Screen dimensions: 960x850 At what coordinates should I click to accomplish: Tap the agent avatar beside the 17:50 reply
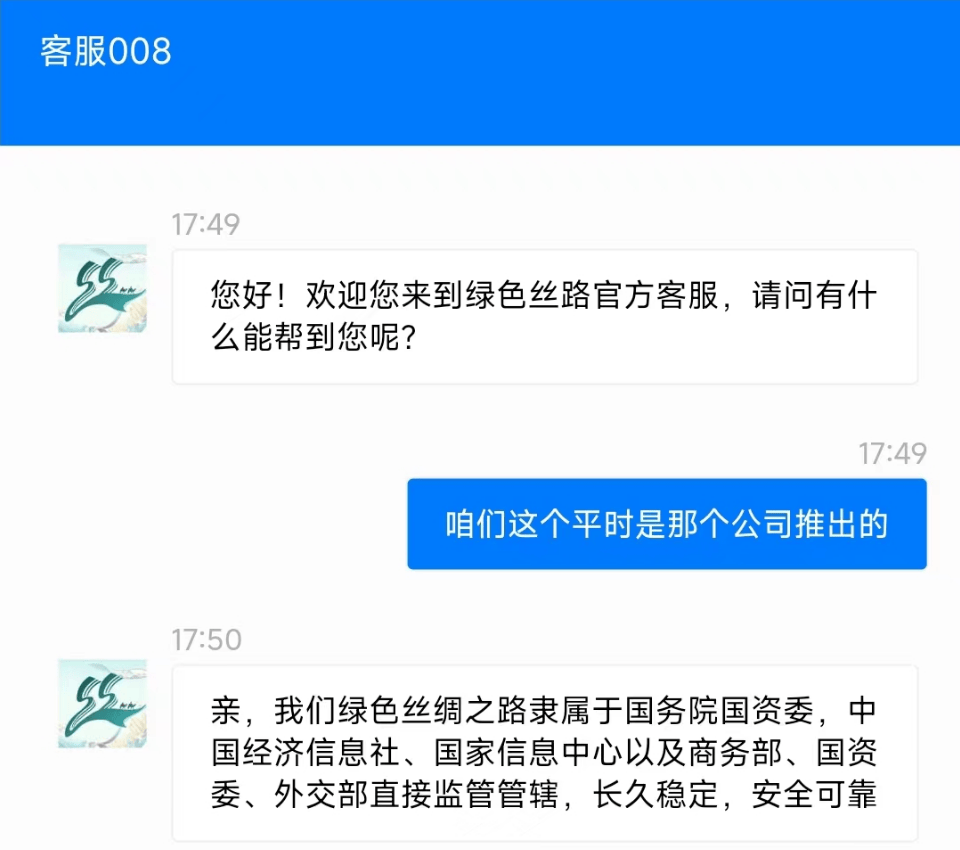tap(102, 704)
